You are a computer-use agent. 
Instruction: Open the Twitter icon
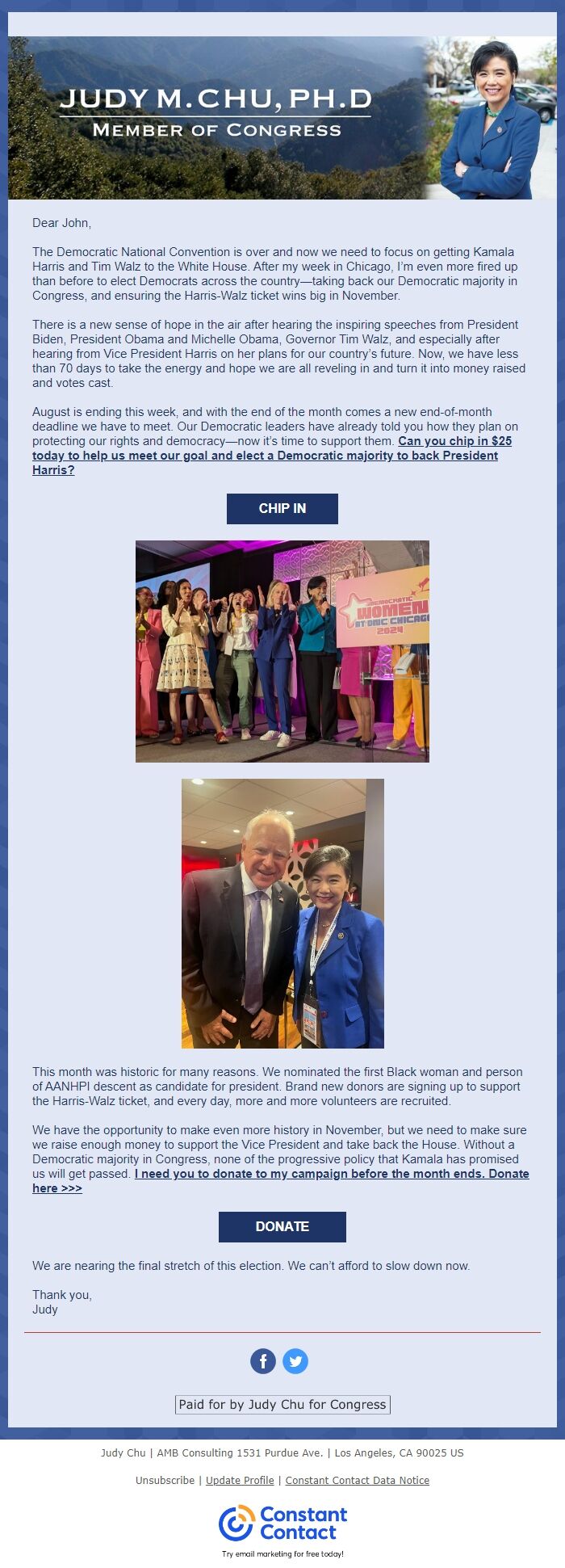(x=295, y=1361)
